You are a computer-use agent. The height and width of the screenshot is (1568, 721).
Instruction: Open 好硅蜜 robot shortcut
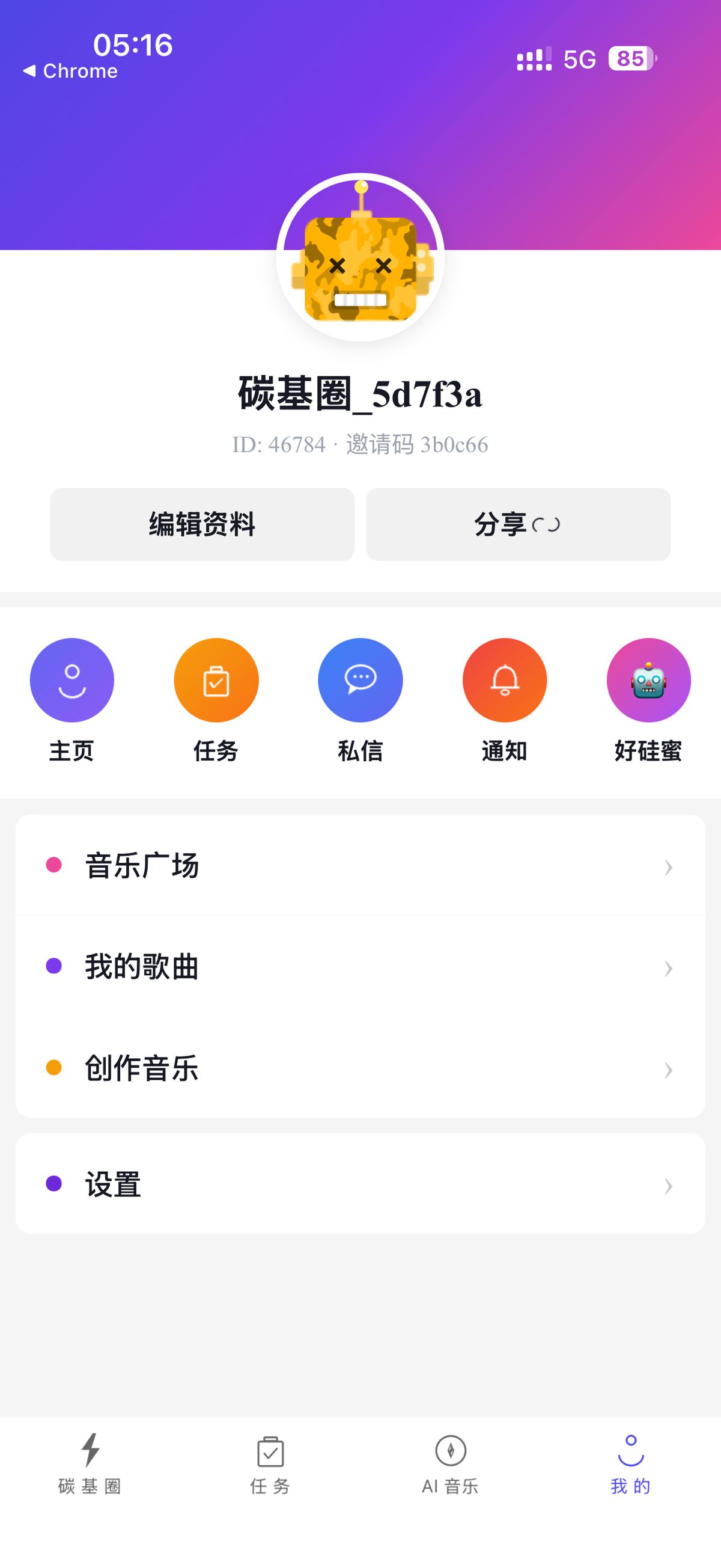click(x=648, y=681)
